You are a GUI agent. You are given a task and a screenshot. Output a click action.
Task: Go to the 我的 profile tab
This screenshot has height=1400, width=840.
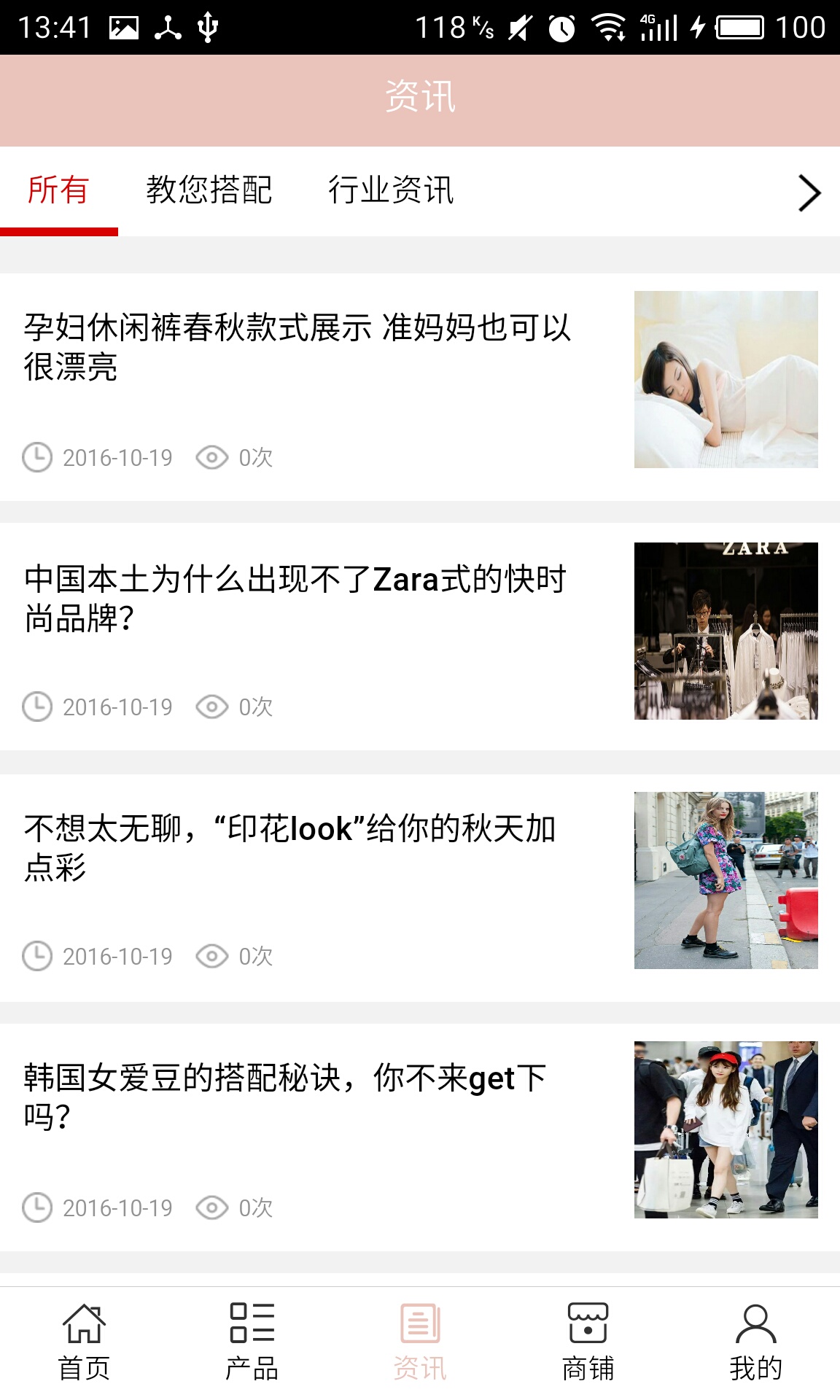coord(755,1342)
